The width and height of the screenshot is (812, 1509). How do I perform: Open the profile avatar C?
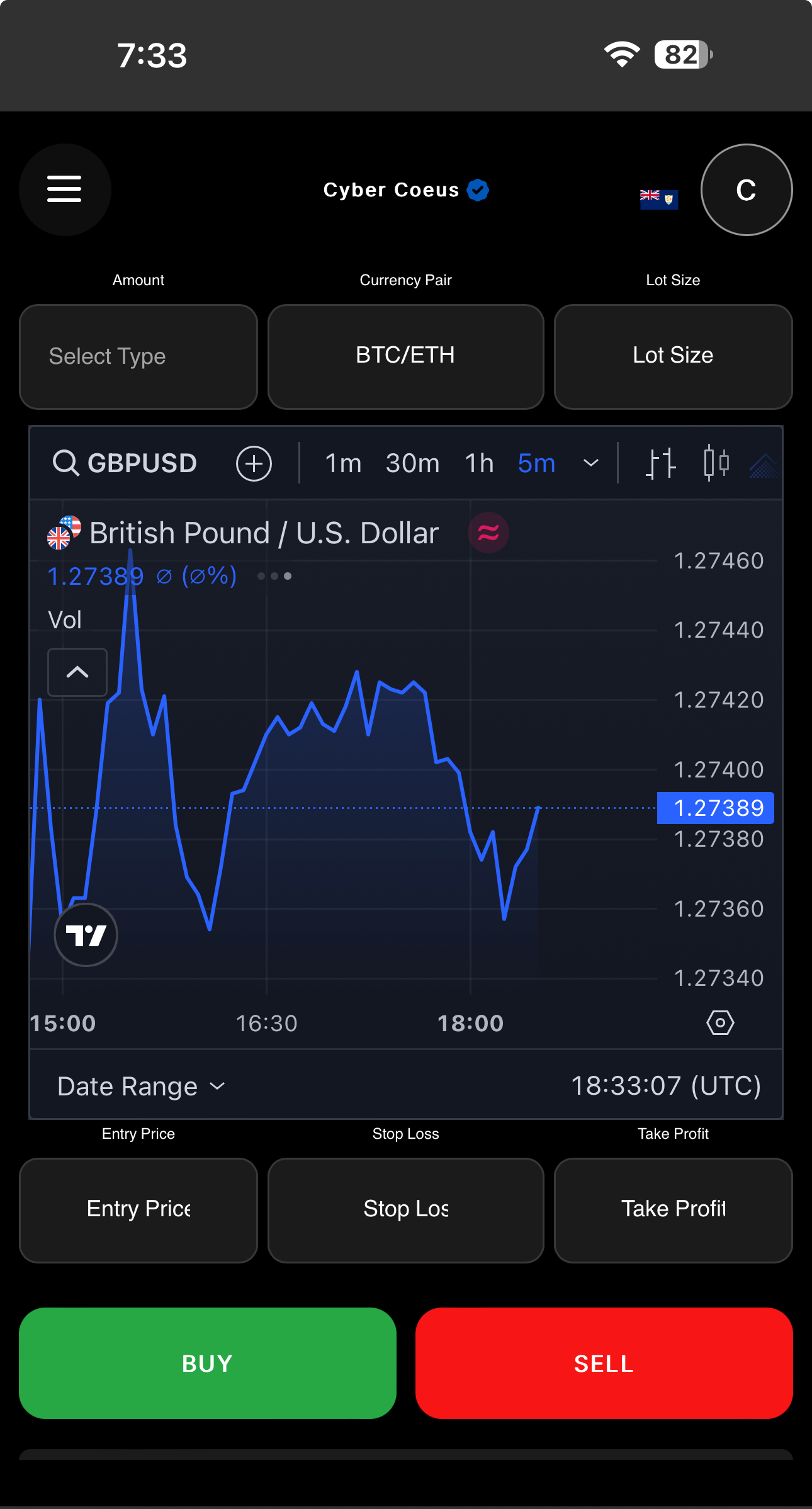[x=747, y=189]
